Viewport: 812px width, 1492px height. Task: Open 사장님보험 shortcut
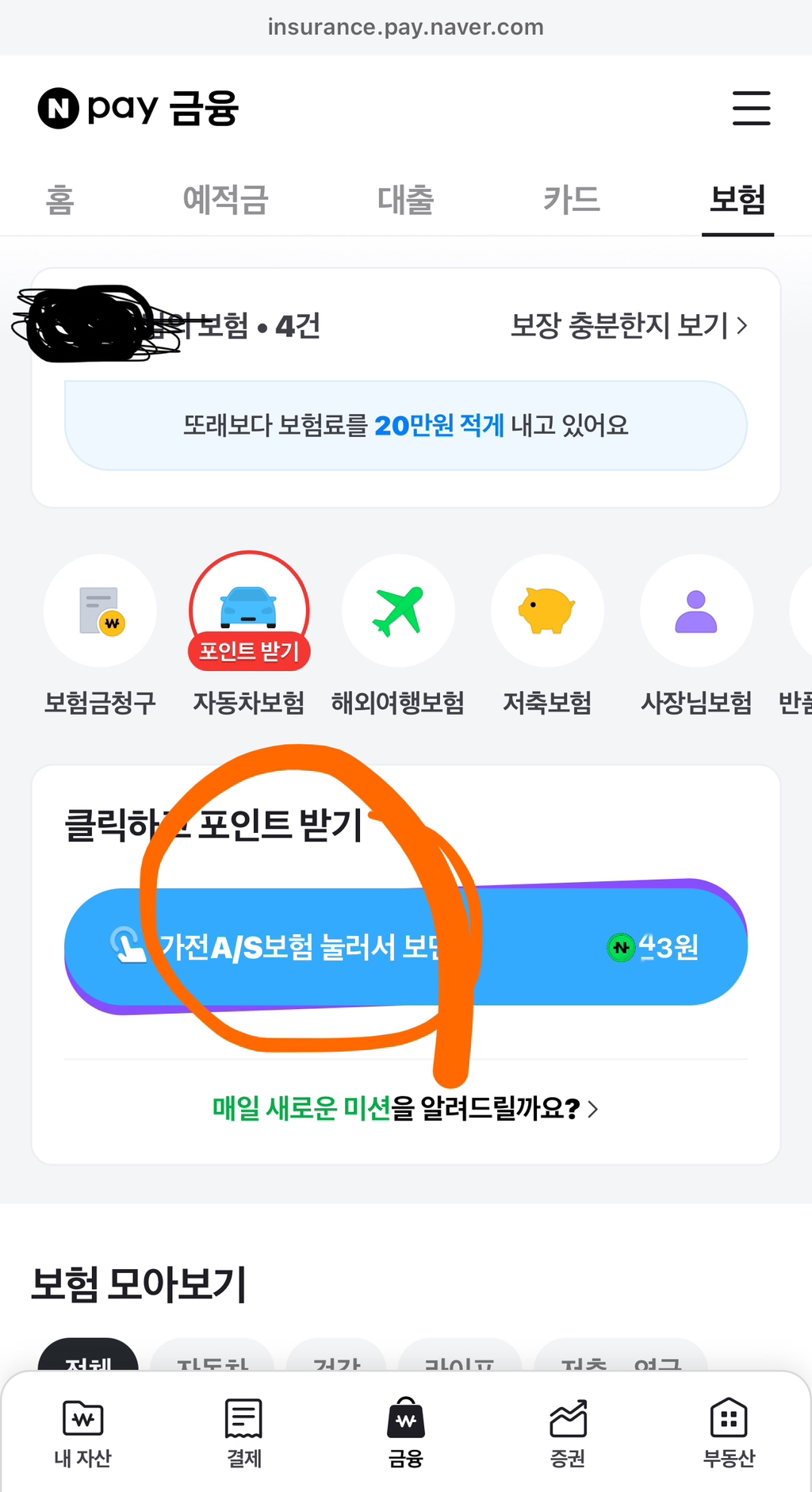coord(696,636)
